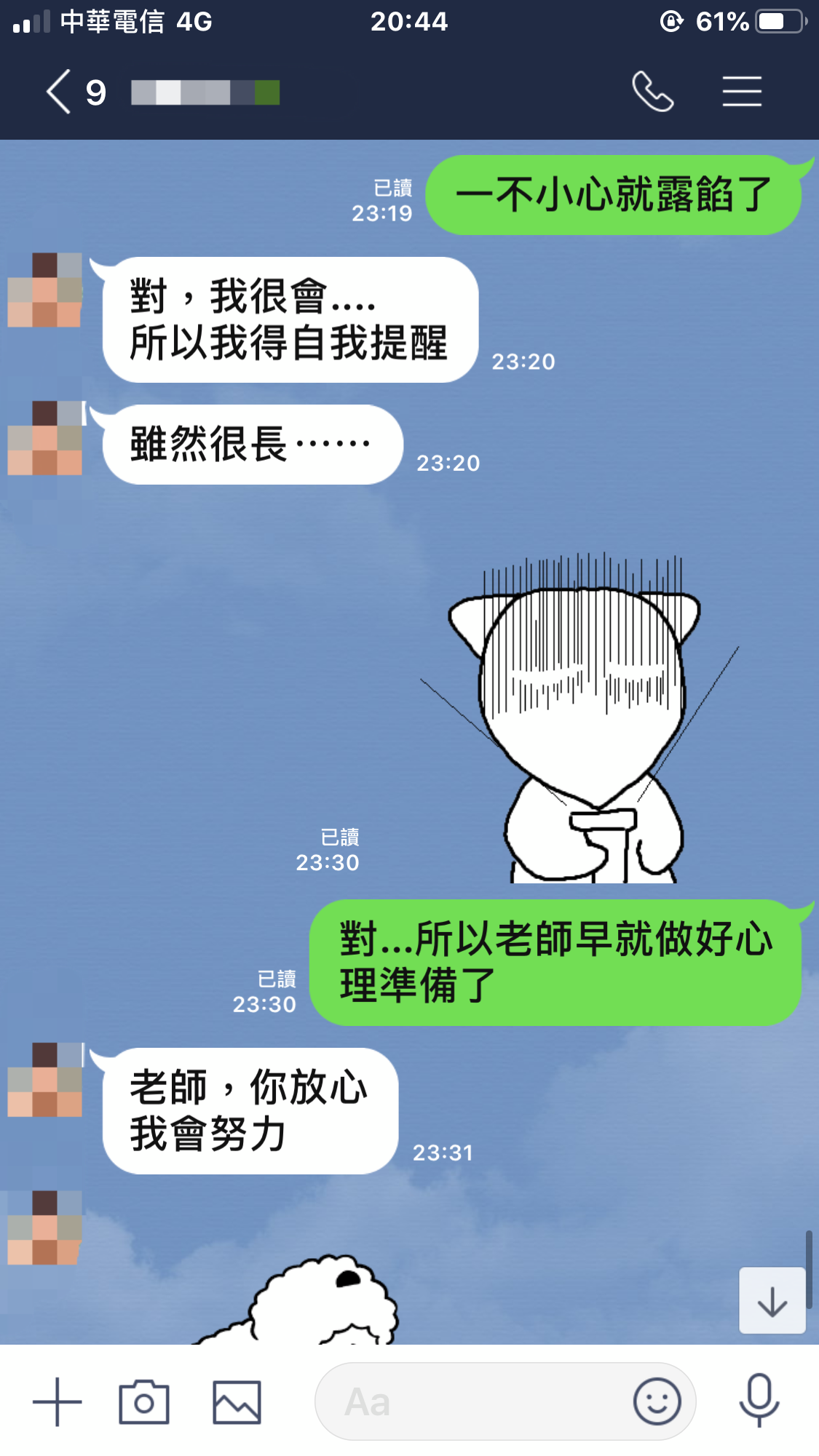Open the chat menu
The height and width of the screenshot is (1456, 819).
click(x=742, y=92)
